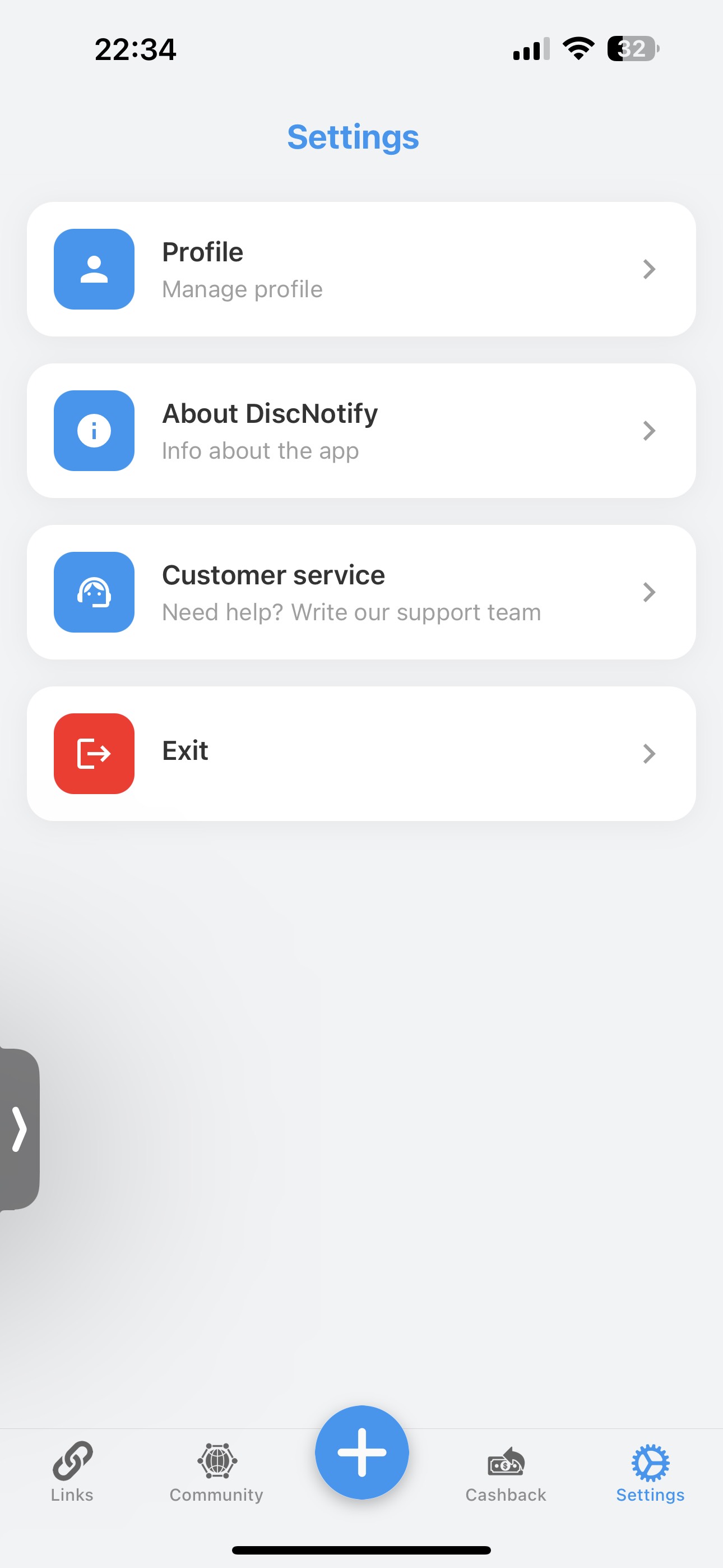This screenshot has width=723, height=1568.
Task: Tap Exit to log out
Action: point(361,753)
